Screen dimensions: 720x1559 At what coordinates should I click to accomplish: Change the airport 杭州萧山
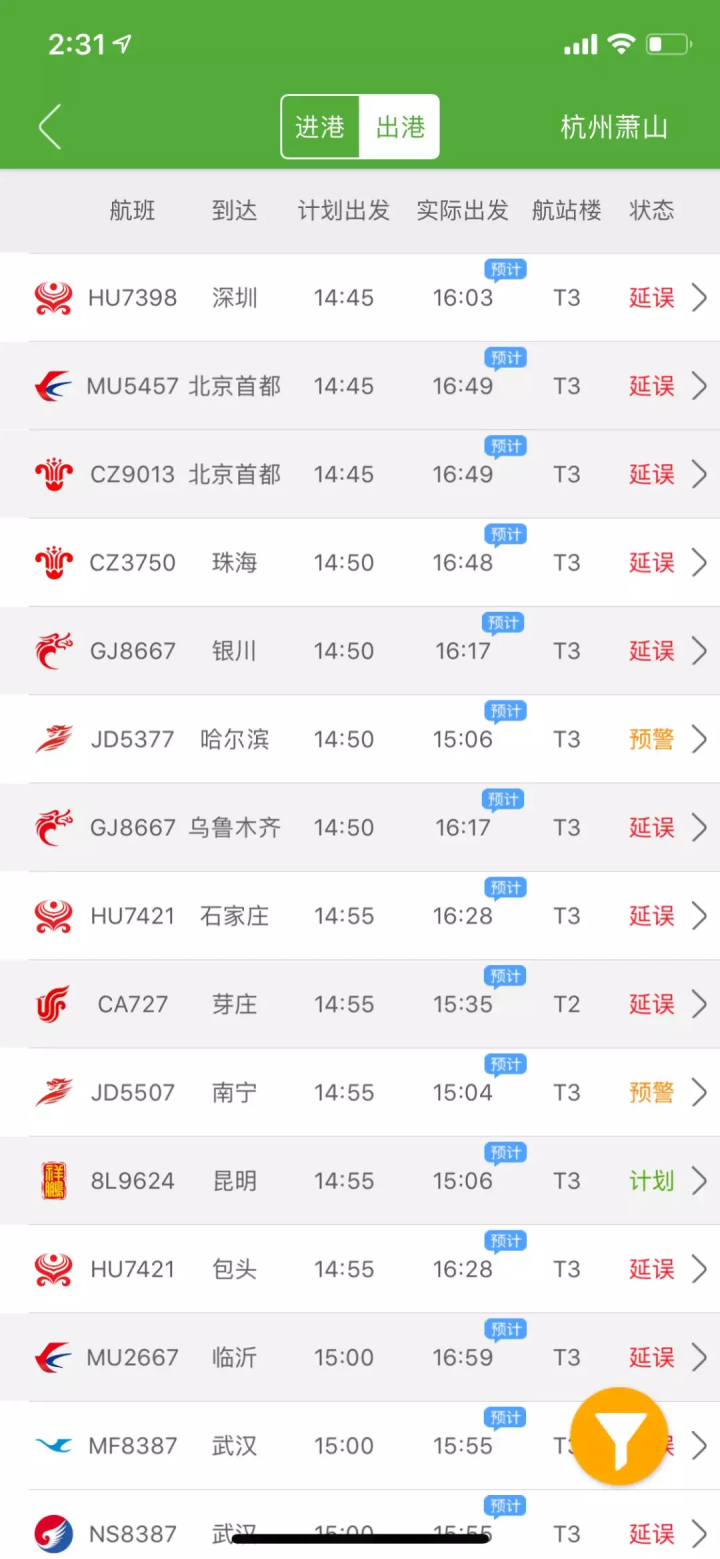pos(614,127)
